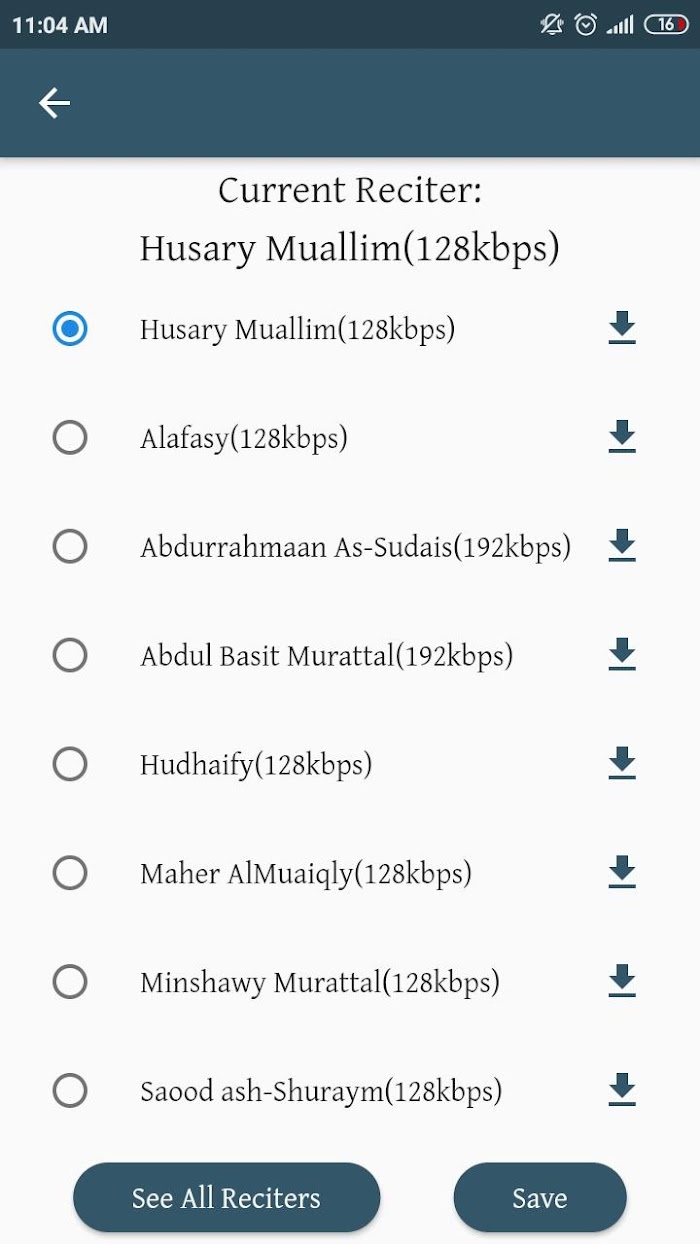The height and width of the screenshot is (1244, 700).
Task: Open See All Reciters
Action: [x=227, y=1198]
